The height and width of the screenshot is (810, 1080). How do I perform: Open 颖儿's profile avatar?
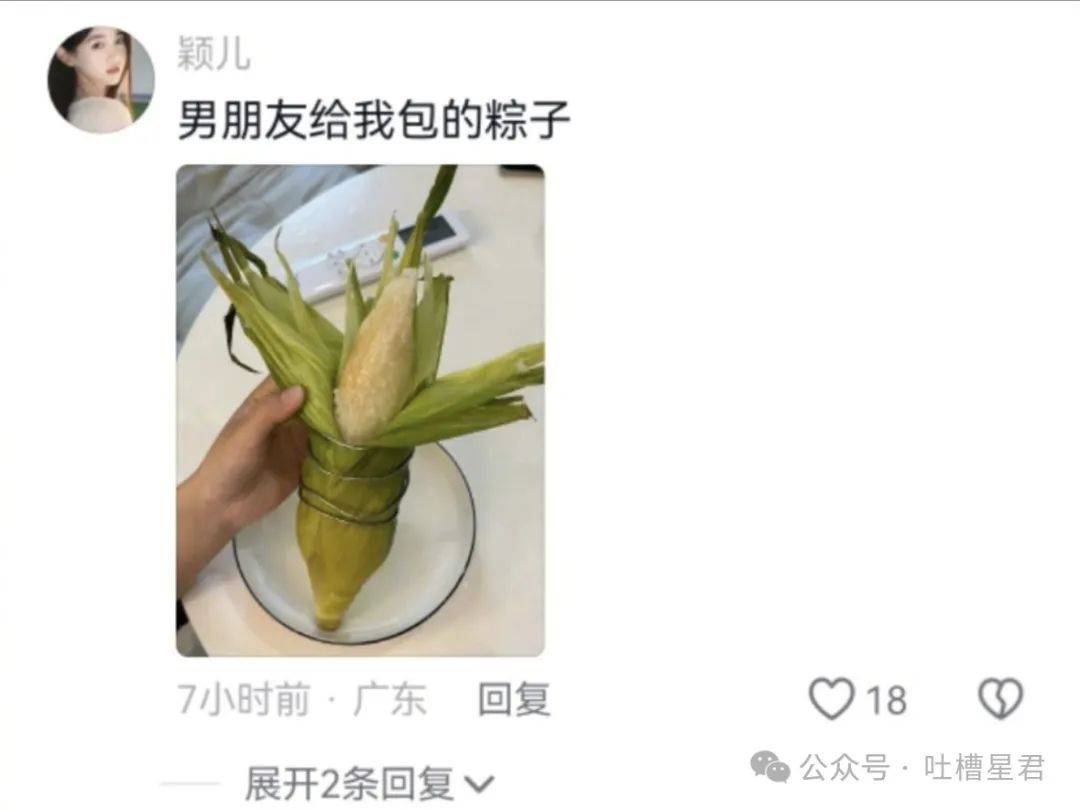(x=101, y=80)
